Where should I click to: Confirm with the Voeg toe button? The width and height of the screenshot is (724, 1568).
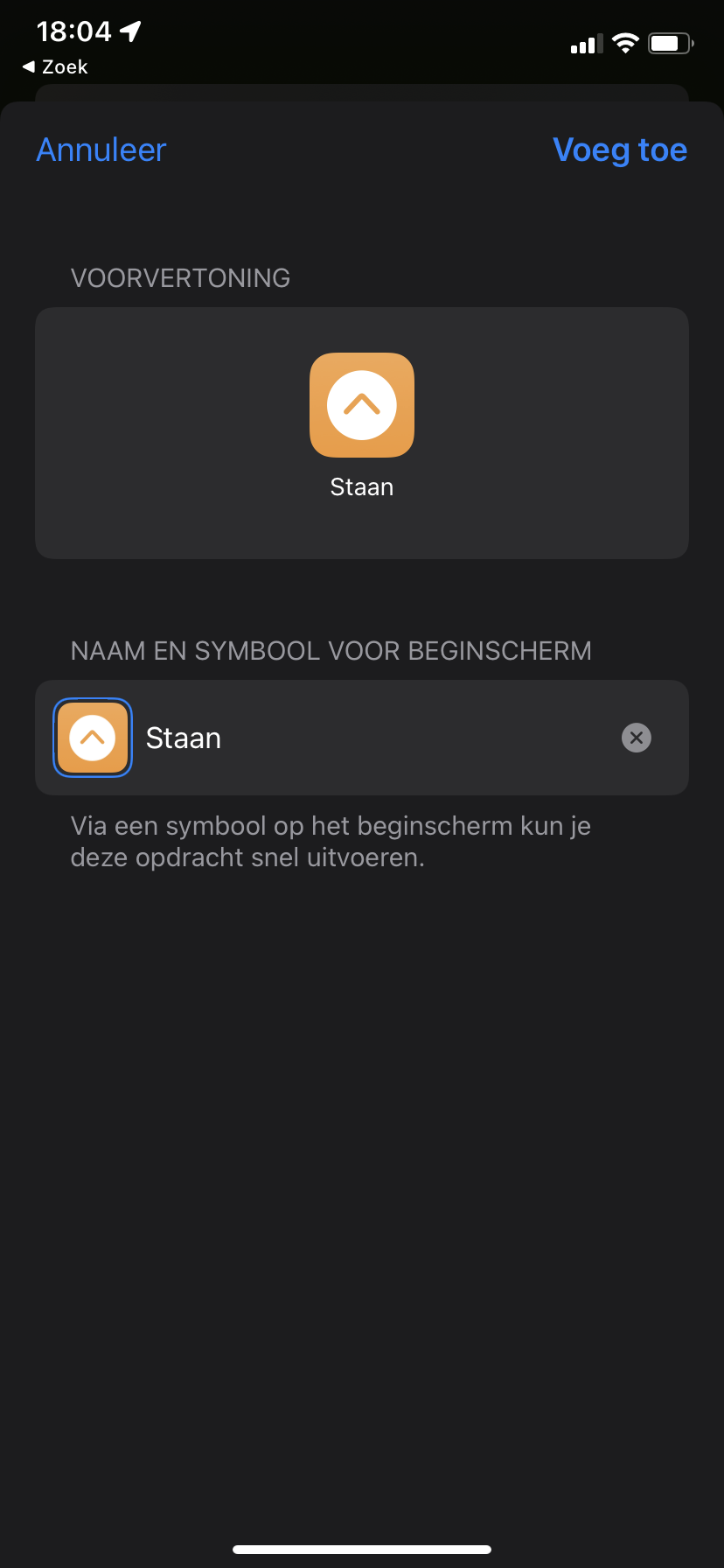click(619, 150)
